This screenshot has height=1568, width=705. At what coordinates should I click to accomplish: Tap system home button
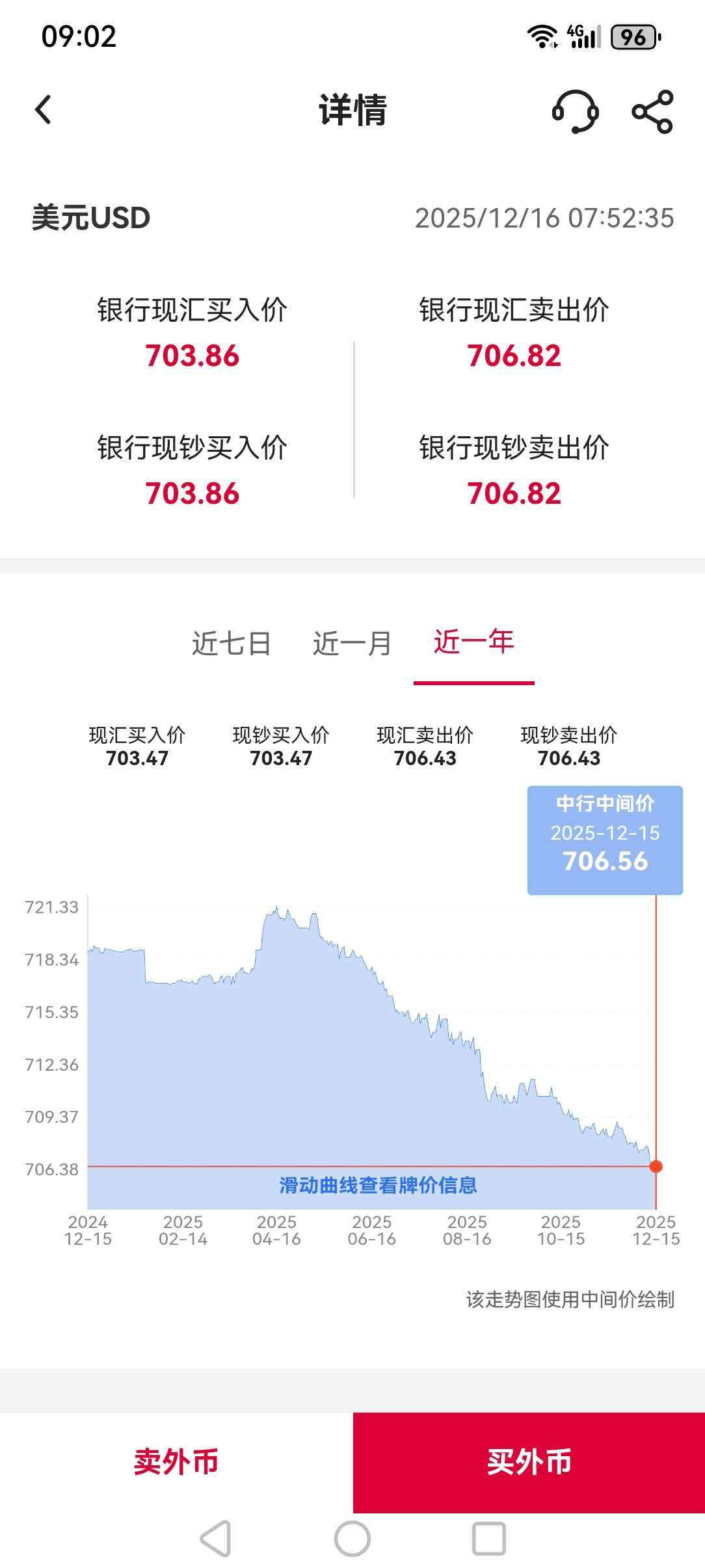[352, 1539]
